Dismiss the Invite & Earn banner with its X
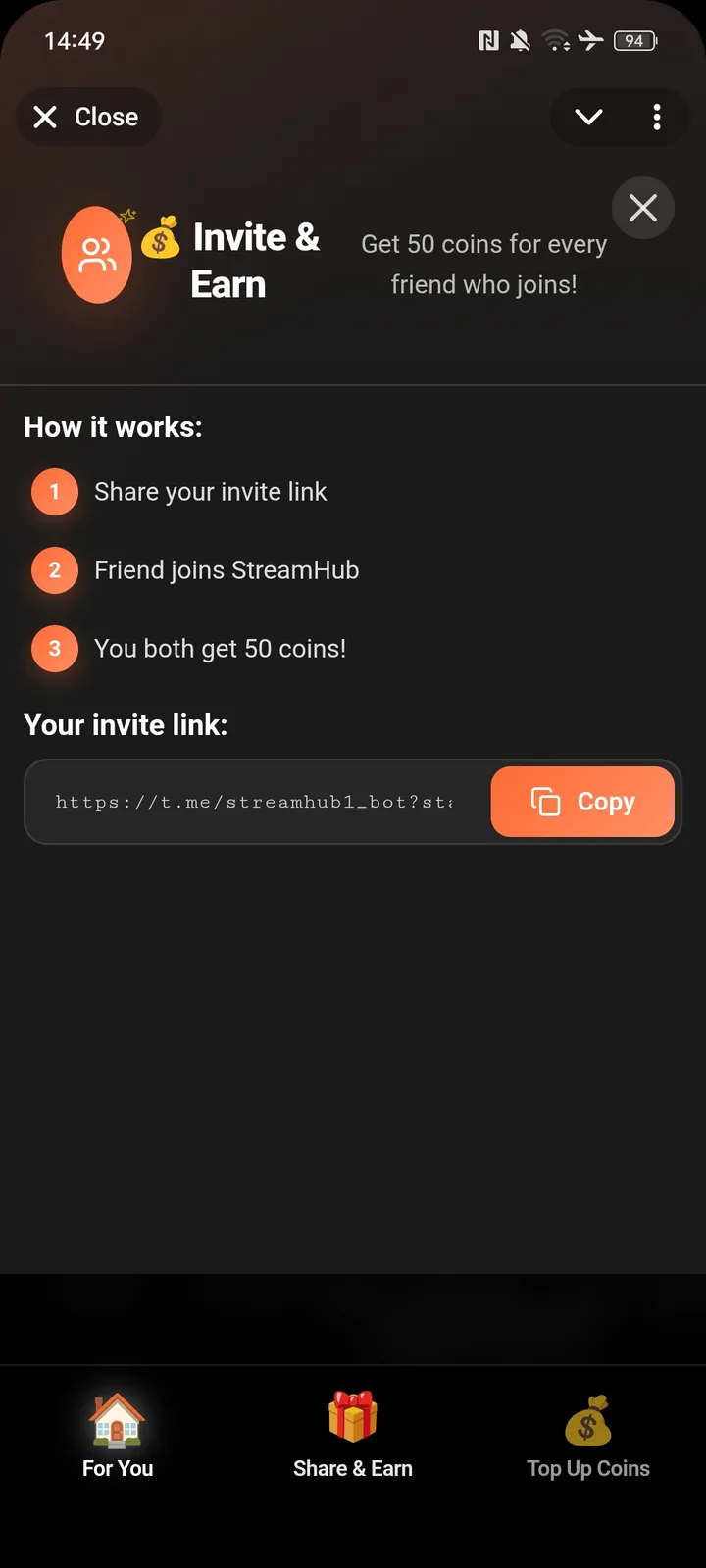Screen dimensions: 706x1568 pyautogui.click(x=643, y=208)
